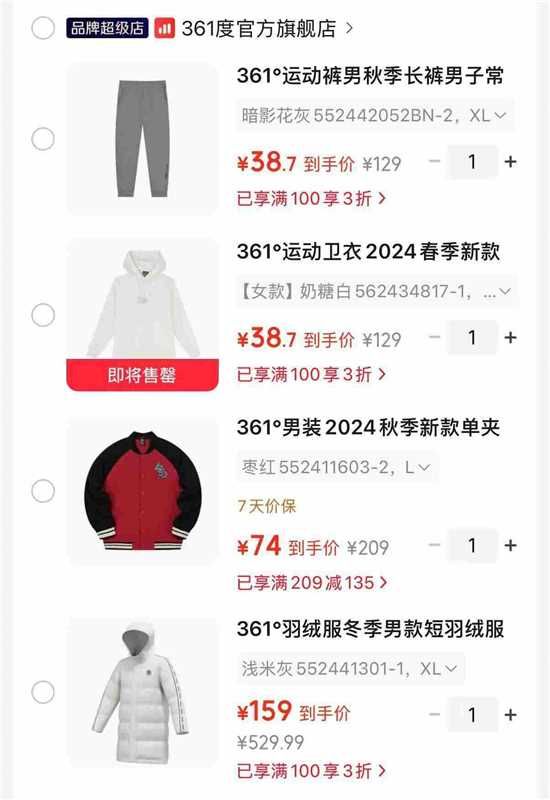This screenshot has width=550, height=800.
Task: Increase quantity of the 枣红 jacket
Action: pyautogui.click(x=510, y=546)
